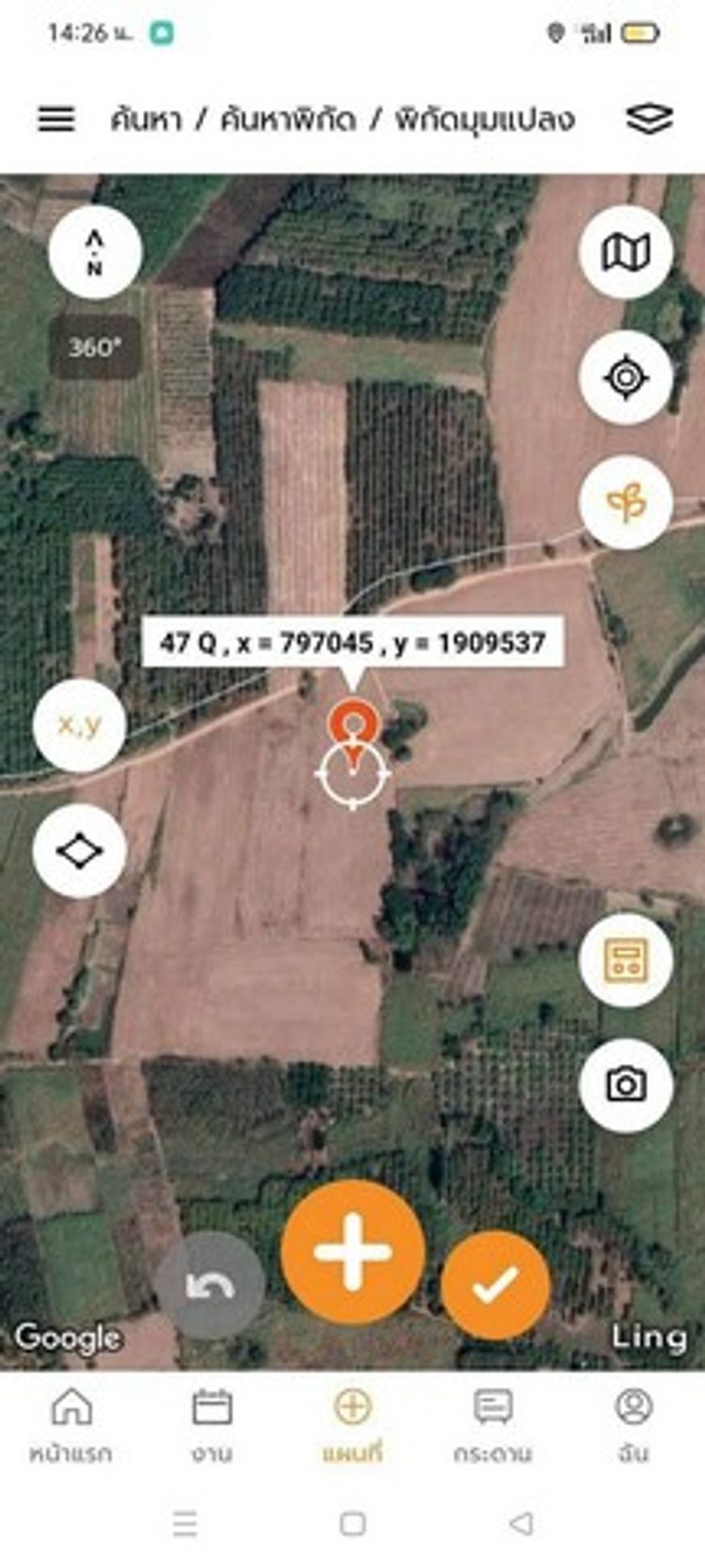
Task: Confirm the plot with checkmark button
Action: (x=495, y=1285)
